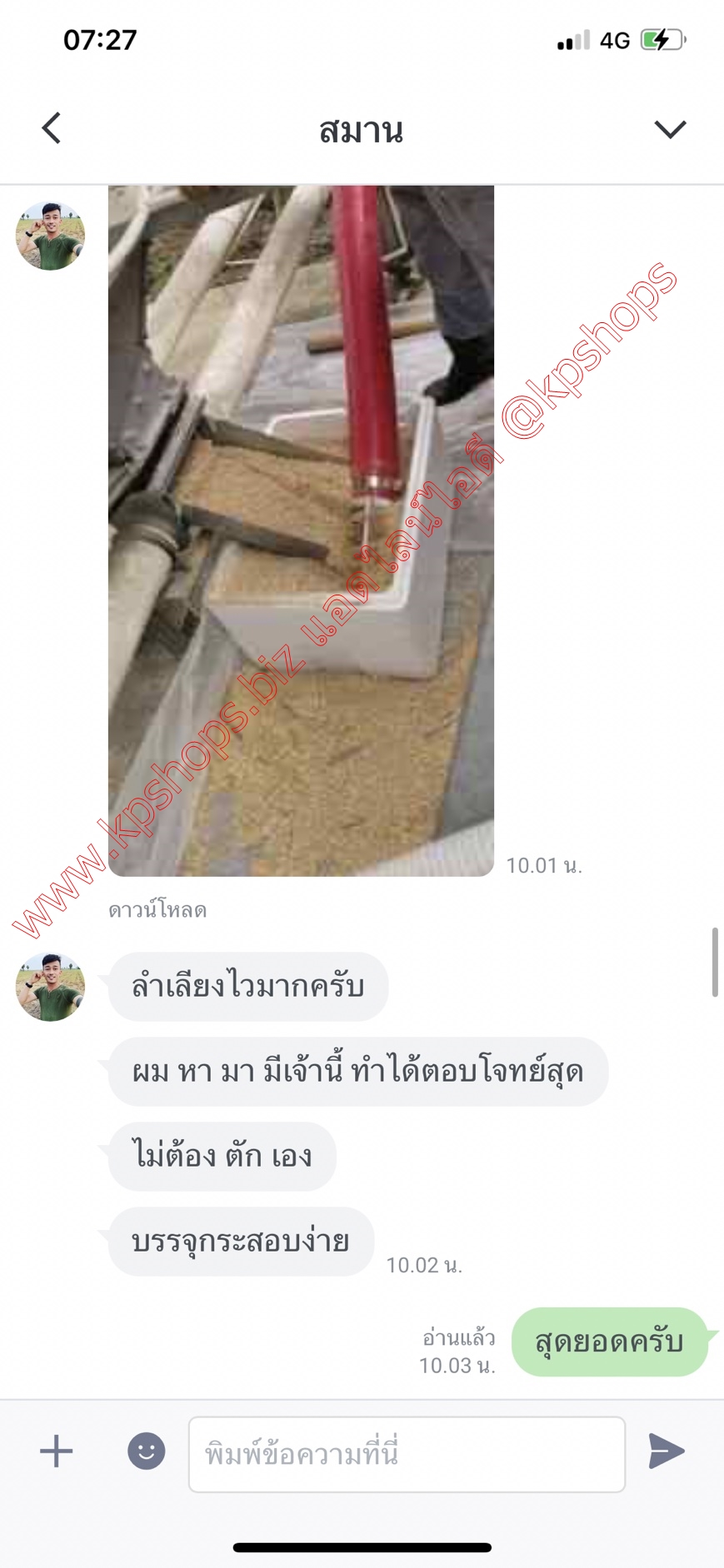Viewport: 724px width, 1568px height.
Task: Open the plus attachment menu
Action: 57,1451
